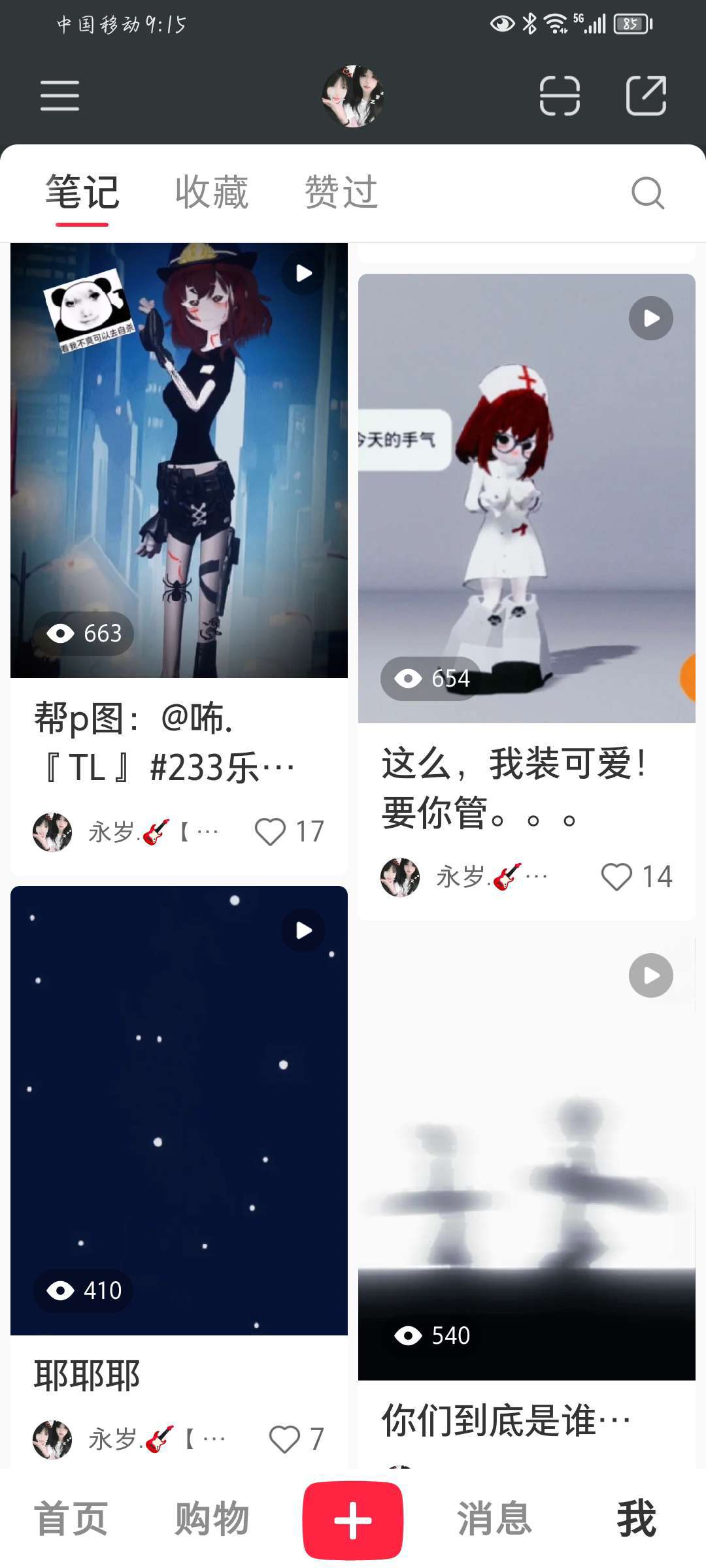Select the 我 tab

point(635,1518)
